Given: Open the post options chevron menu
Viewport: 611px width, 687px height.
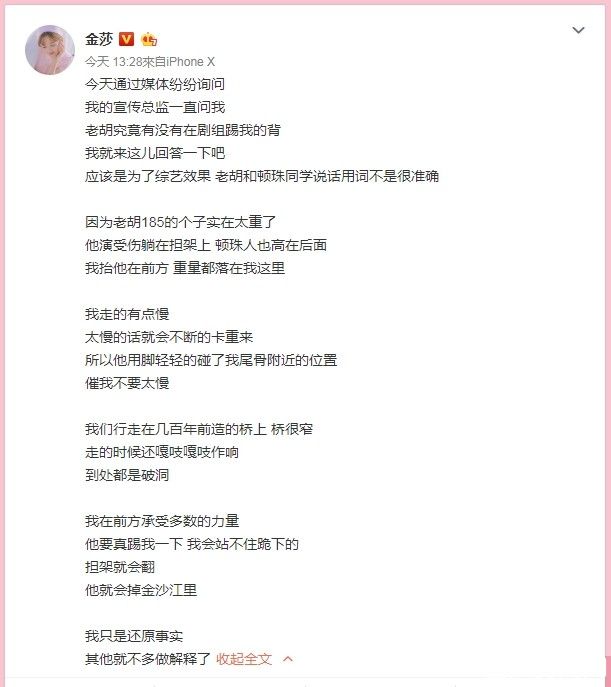Looking at the screenshot, I should [578, 31].
